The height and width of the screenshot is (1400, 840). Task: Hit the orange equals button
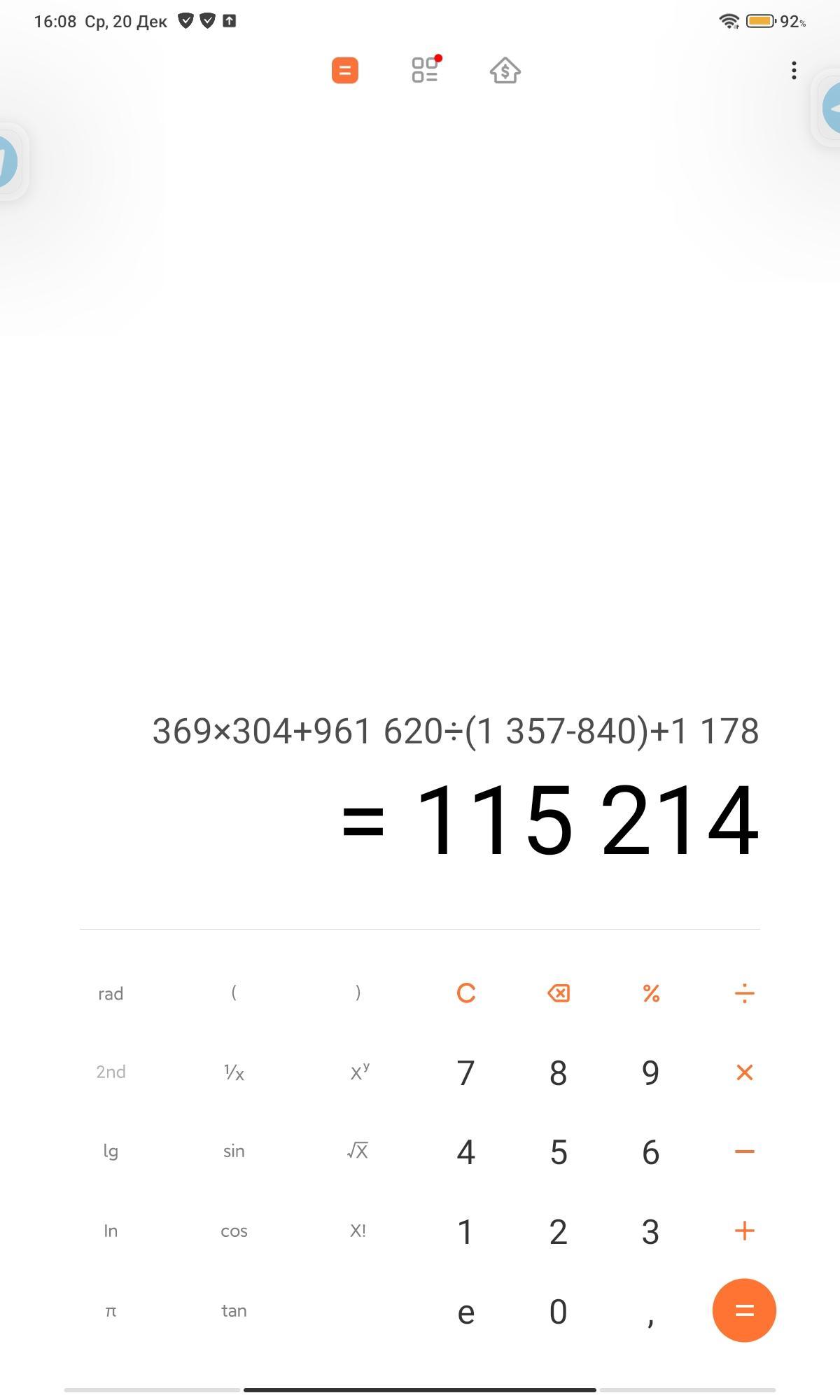744,1310
